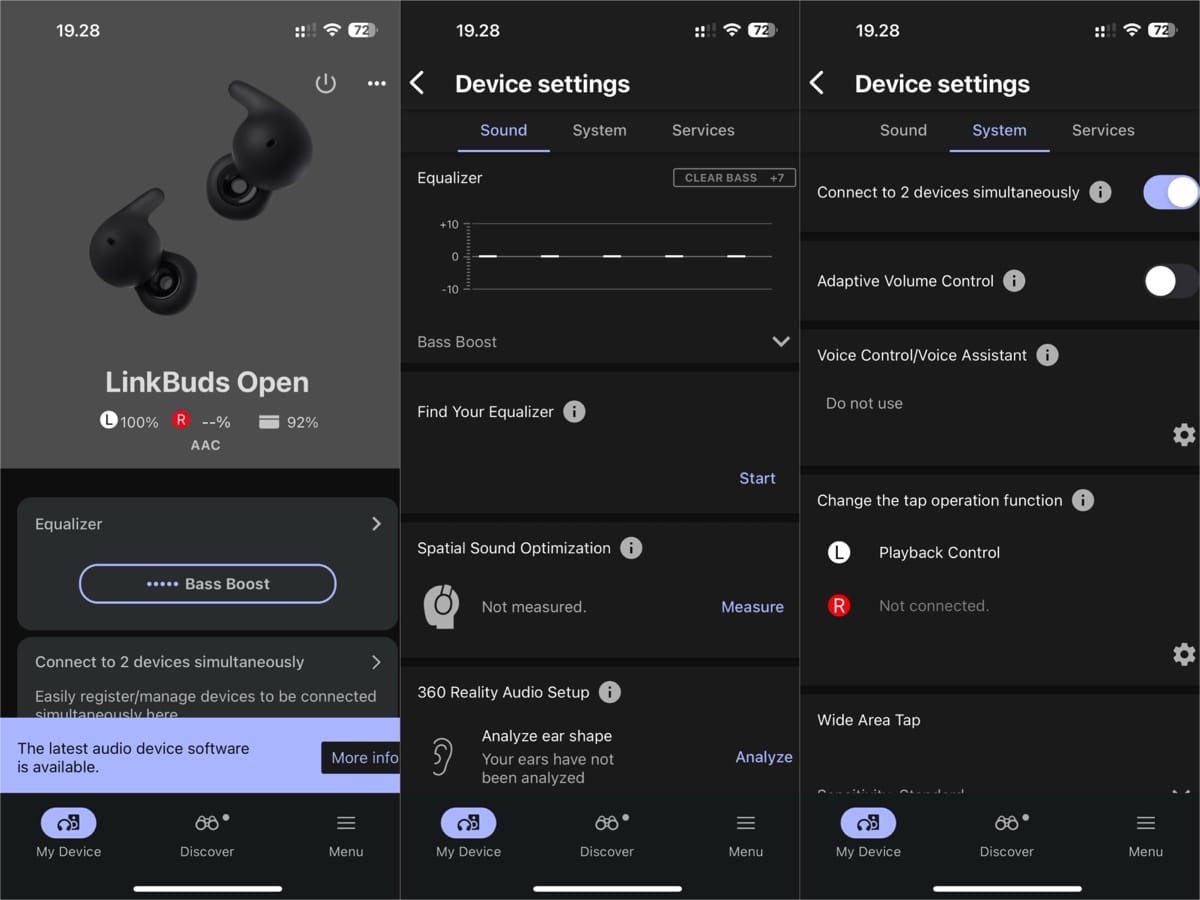1200x900 pixels.
Task: Show info about Voice Control/Voice Assistant
Action: [x=1047, y=355]
